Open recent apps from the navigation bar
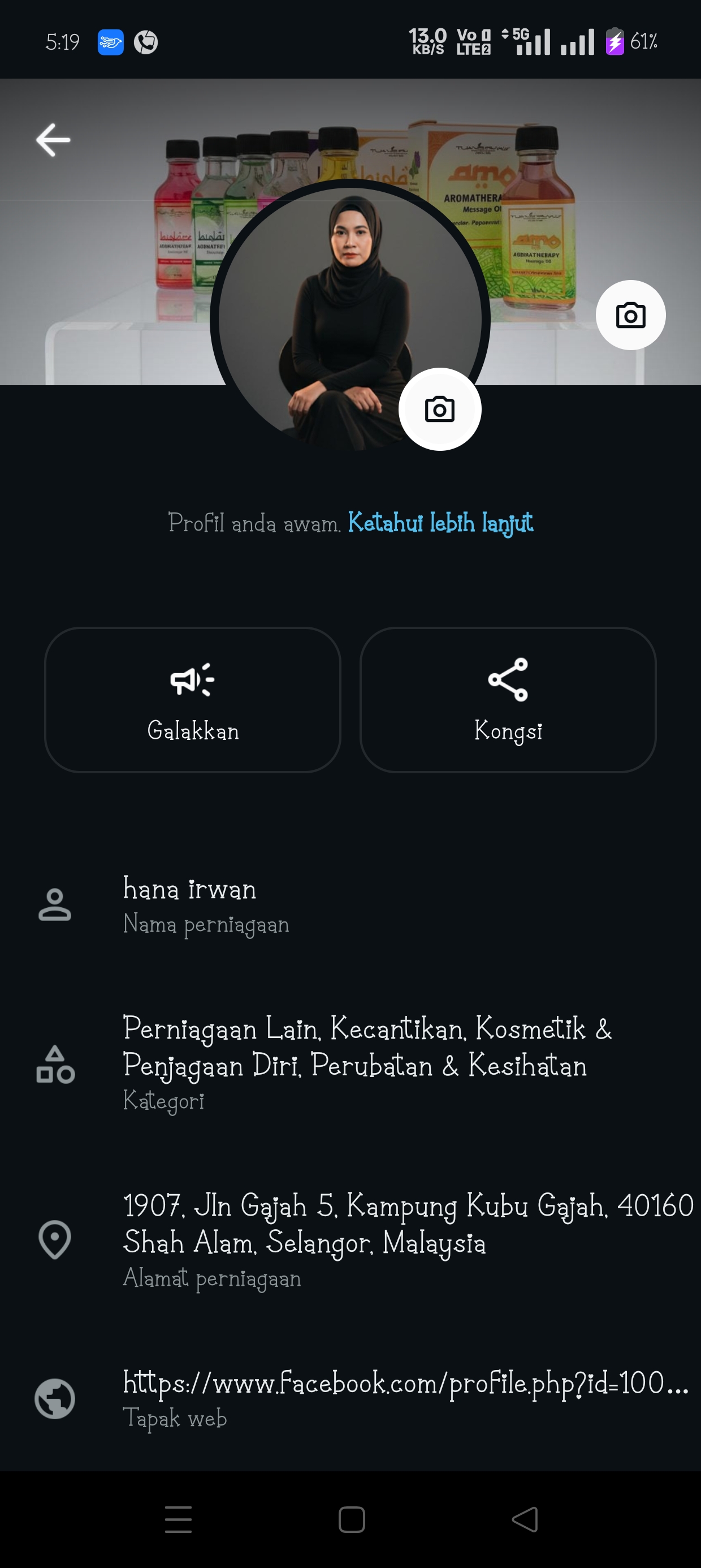The width and height of the screenshot is (701, 1568). coord(178,1519)
